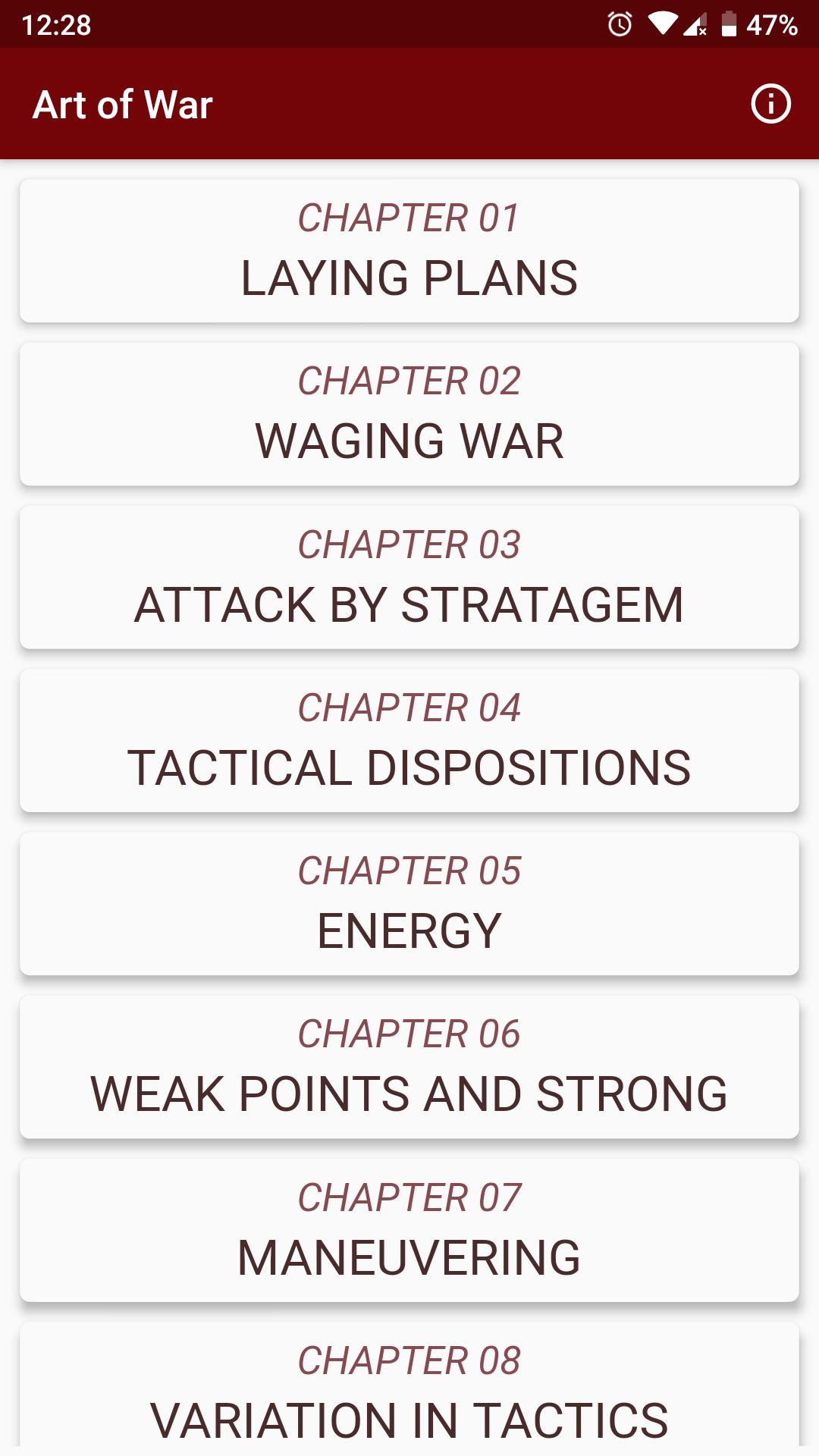View Chapter 07 Maneuvering
Image resolution: width=819 pixels, height=1456 pixels.
(409, 1230)
